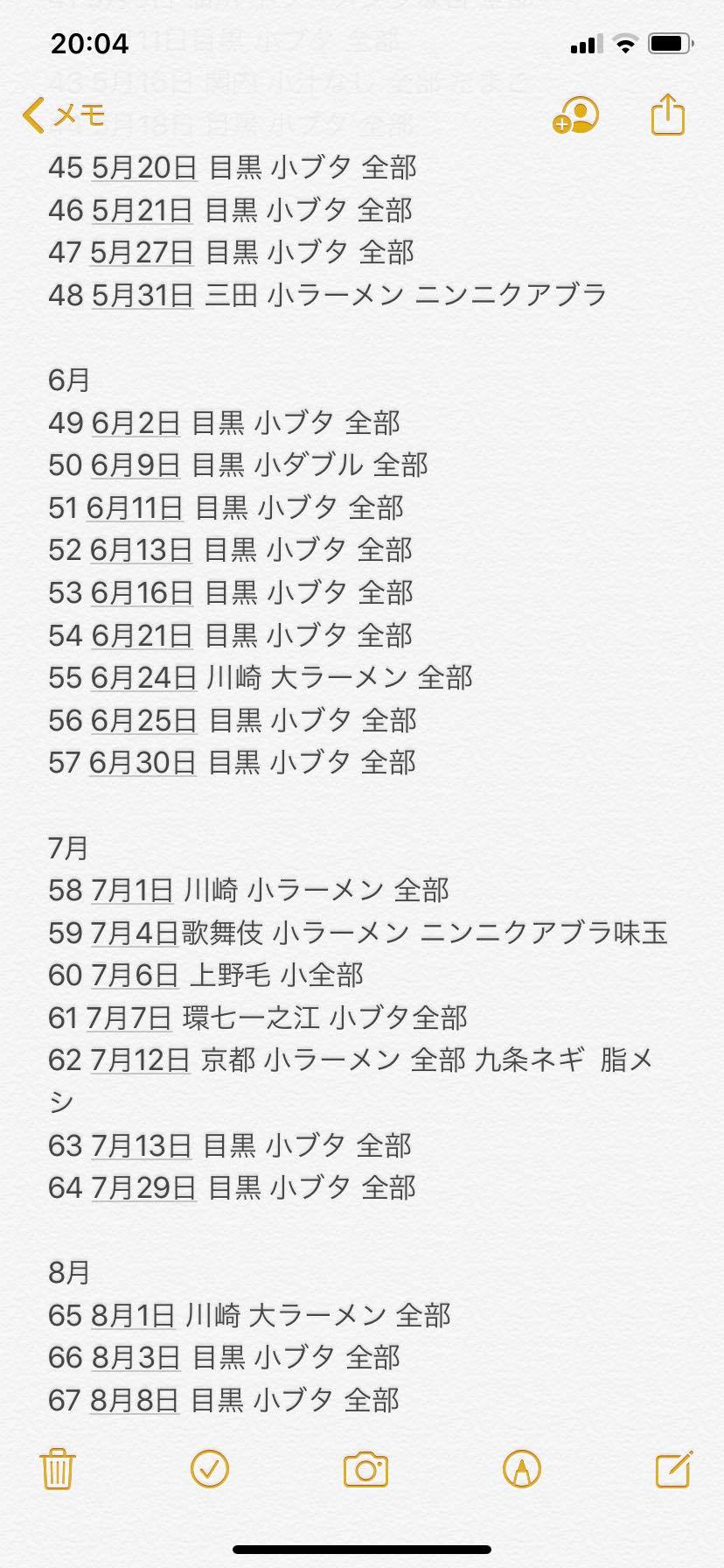Tap the 6月9日 underlined date

136,465
